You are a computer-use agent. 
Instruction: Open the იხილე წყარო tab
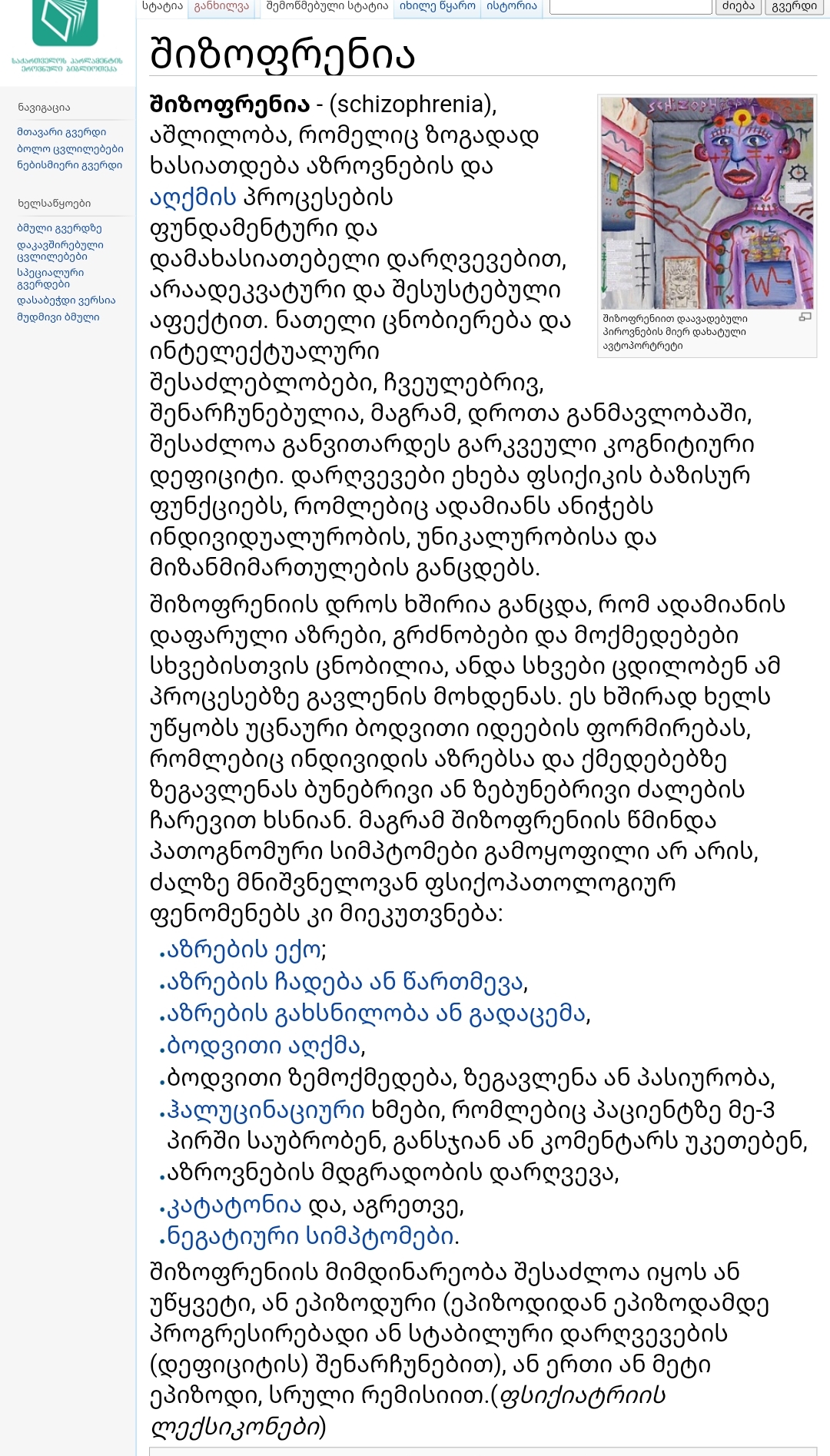(x=437, y=6)
